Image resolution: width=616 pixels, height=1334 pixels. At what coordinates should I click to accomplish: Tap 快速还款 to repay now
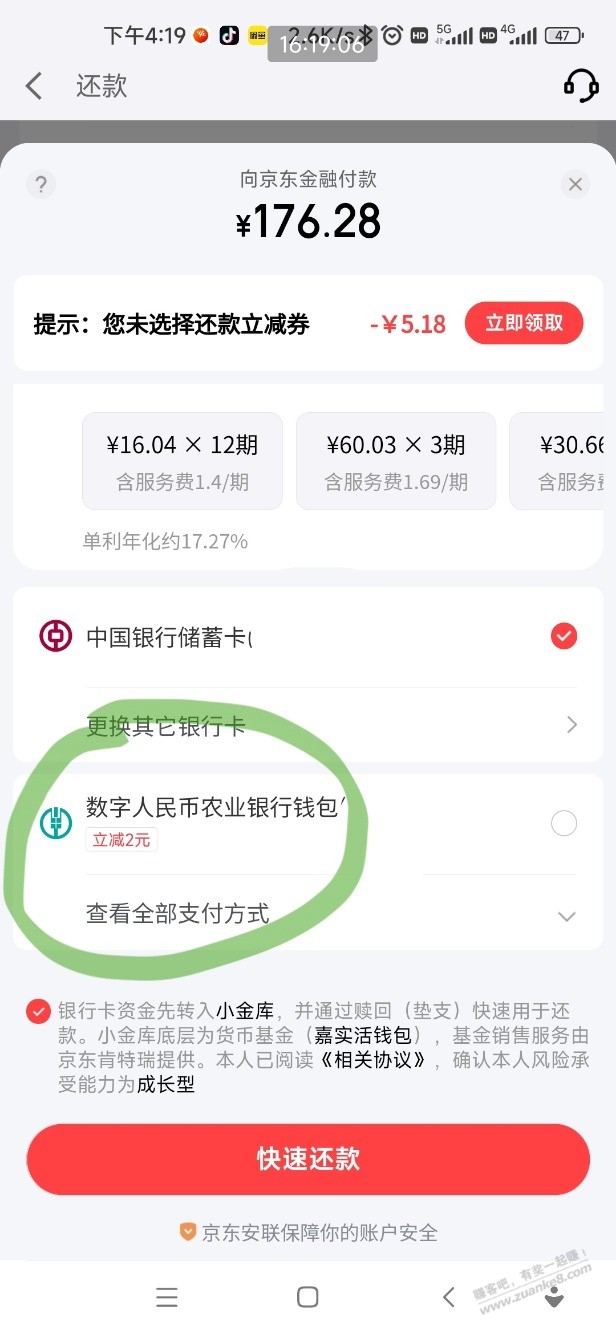pyautogui.click(x=308, y=1158)
